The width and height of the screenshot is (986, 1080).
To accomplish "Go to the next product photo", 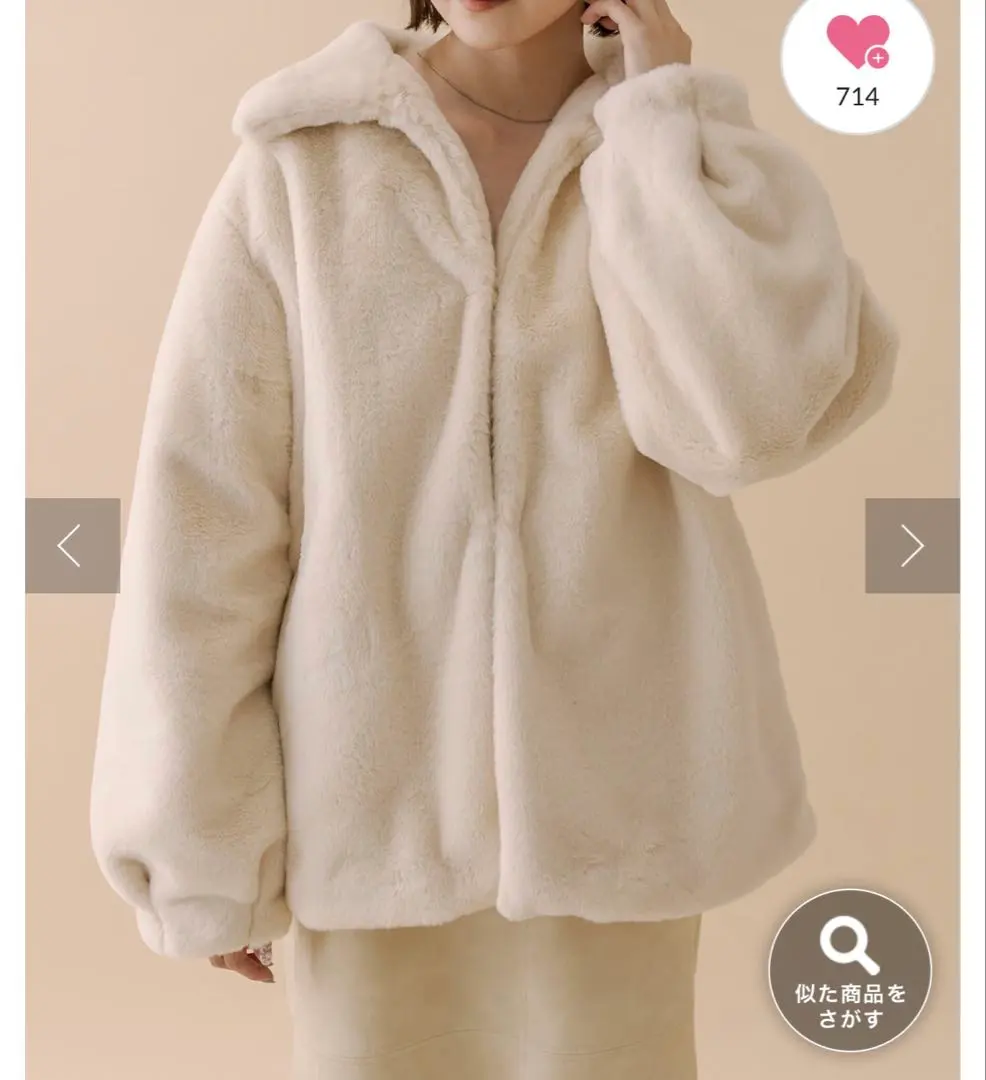I will click(911, 546).
